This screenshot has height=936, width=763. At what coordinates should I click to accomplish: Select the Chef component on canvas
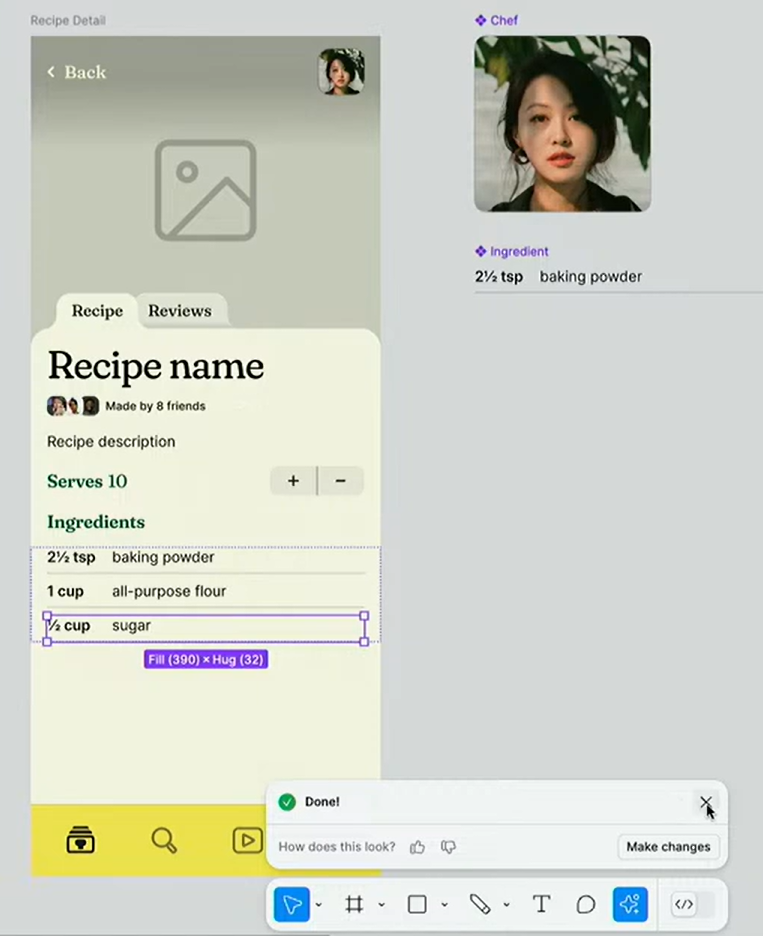[562, 124]
